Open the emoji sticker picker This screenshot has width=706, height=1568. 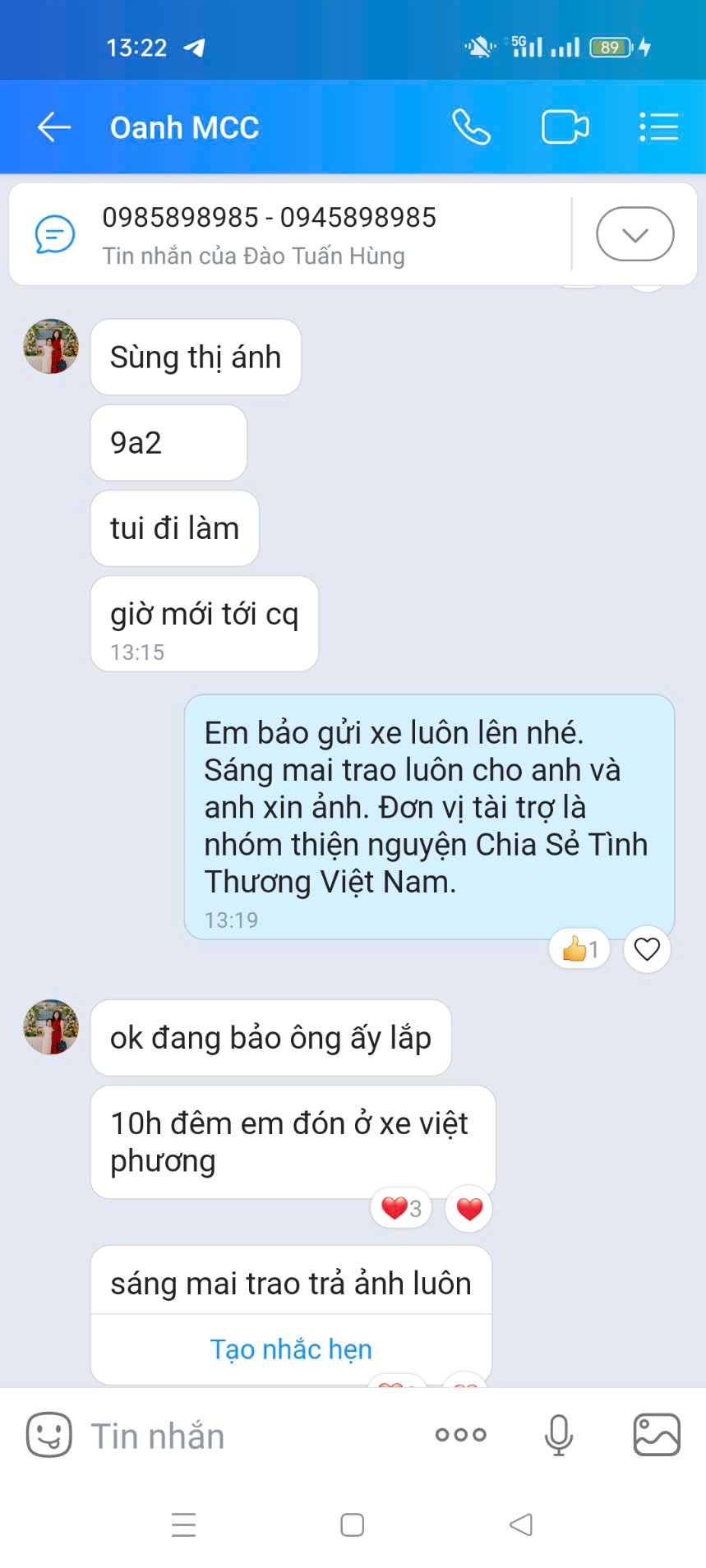tap(49, 1435)
